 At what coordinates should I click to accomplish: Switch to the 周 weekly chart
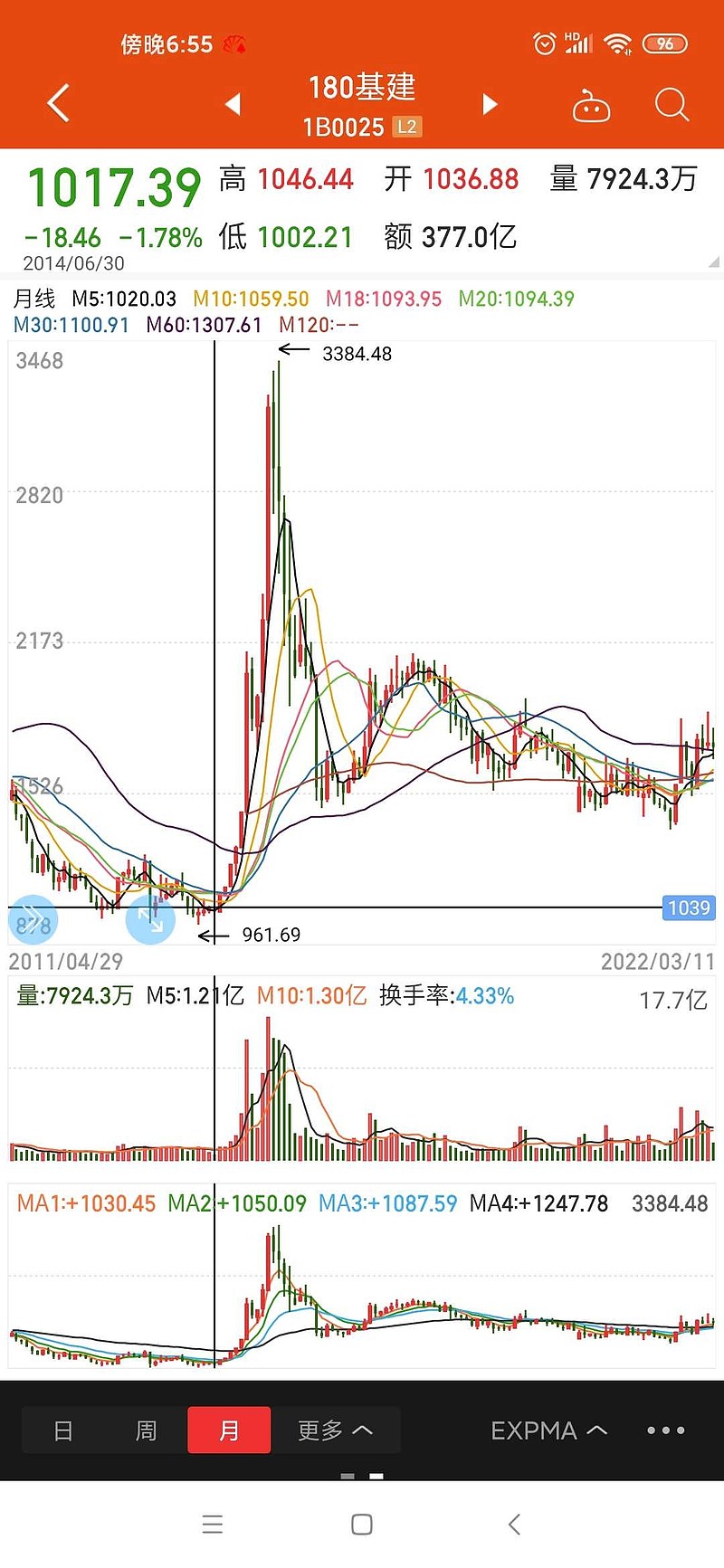[146, 1430]
